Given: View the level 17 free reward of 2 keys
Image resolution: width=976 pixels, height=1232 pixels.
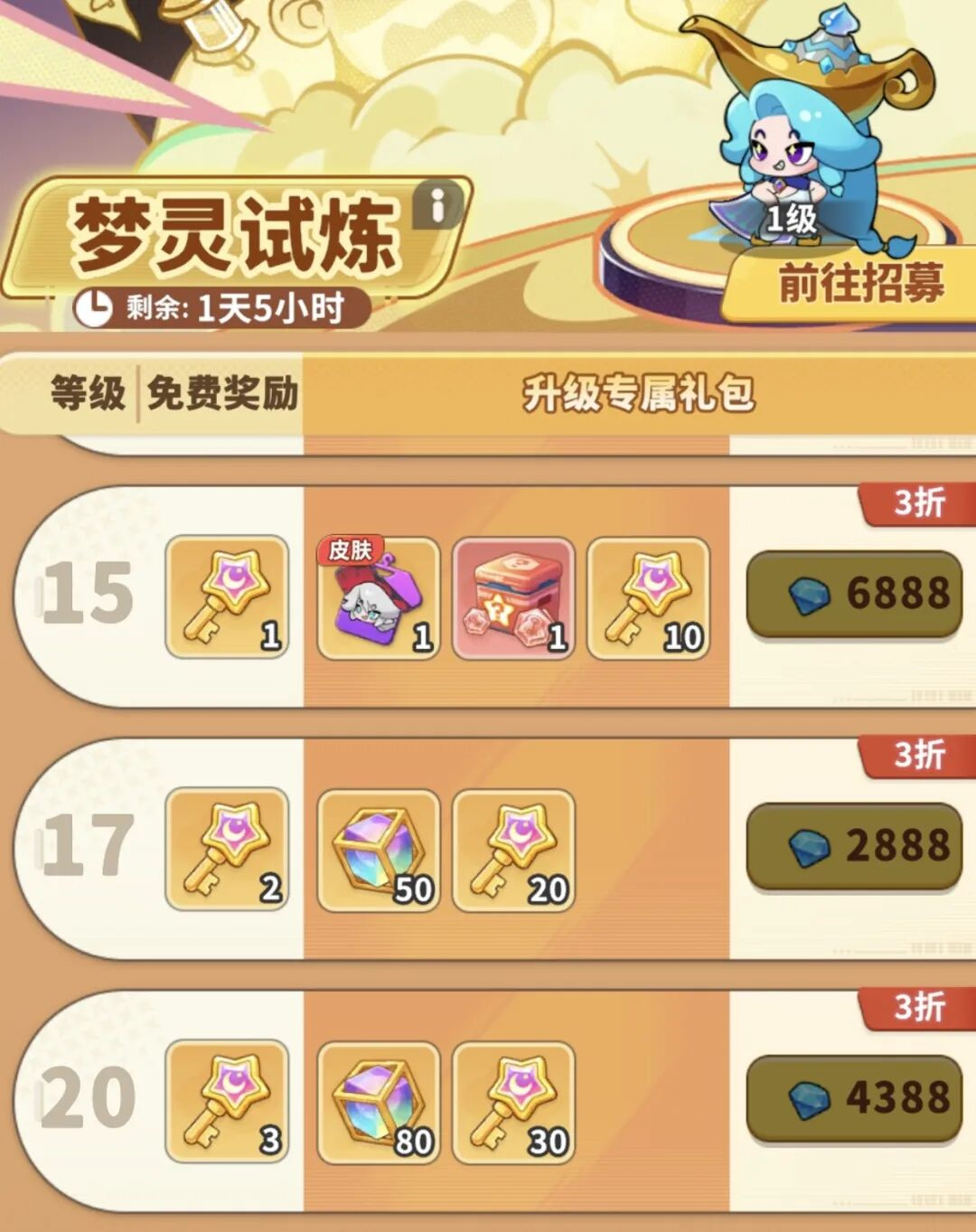Looking at the screenshot, I should [x=227, y=850].
